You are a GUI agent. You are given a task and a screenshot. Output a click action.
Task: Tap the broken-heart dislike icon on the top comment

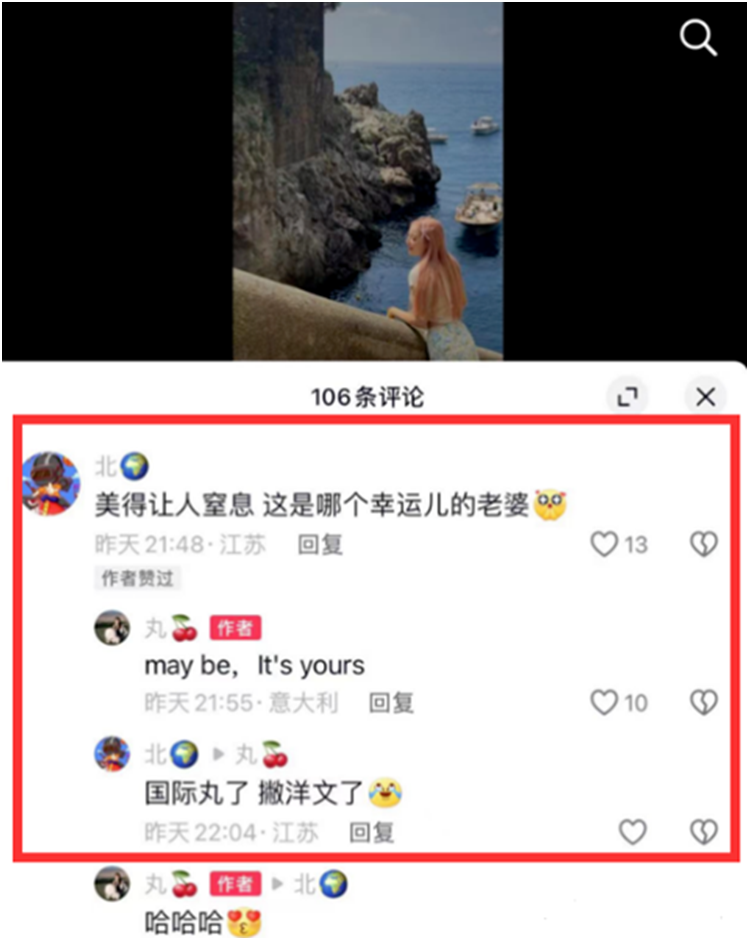point(704,543)
